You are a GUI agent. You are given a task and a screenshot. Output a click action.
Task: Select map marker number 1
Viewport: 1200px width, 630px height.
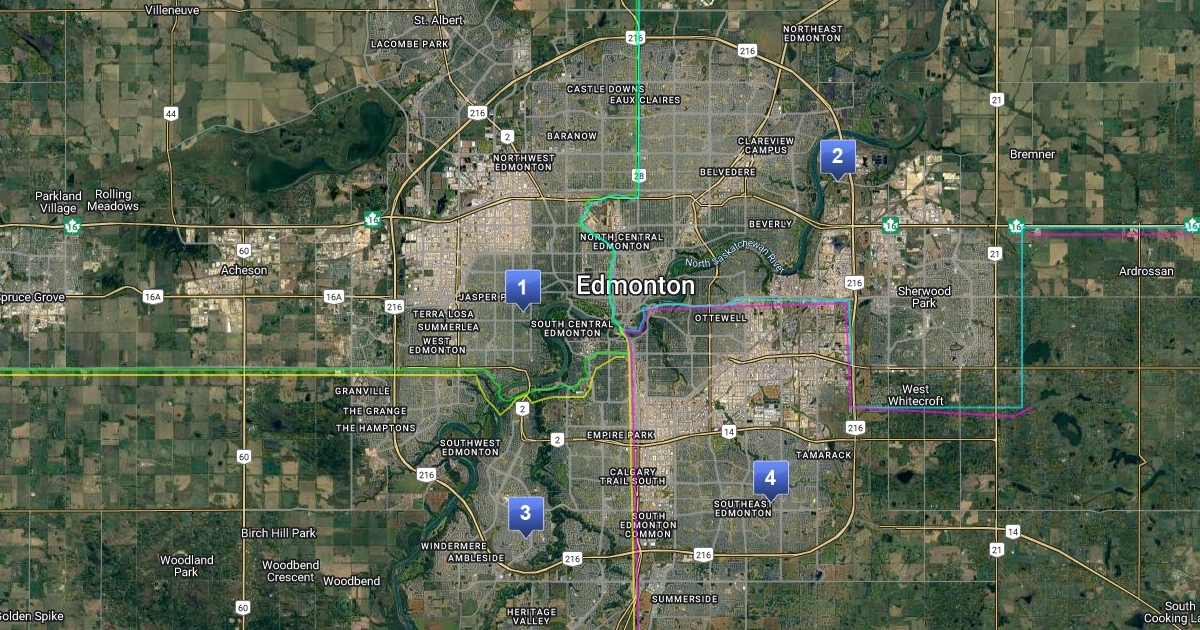point(522,287)
